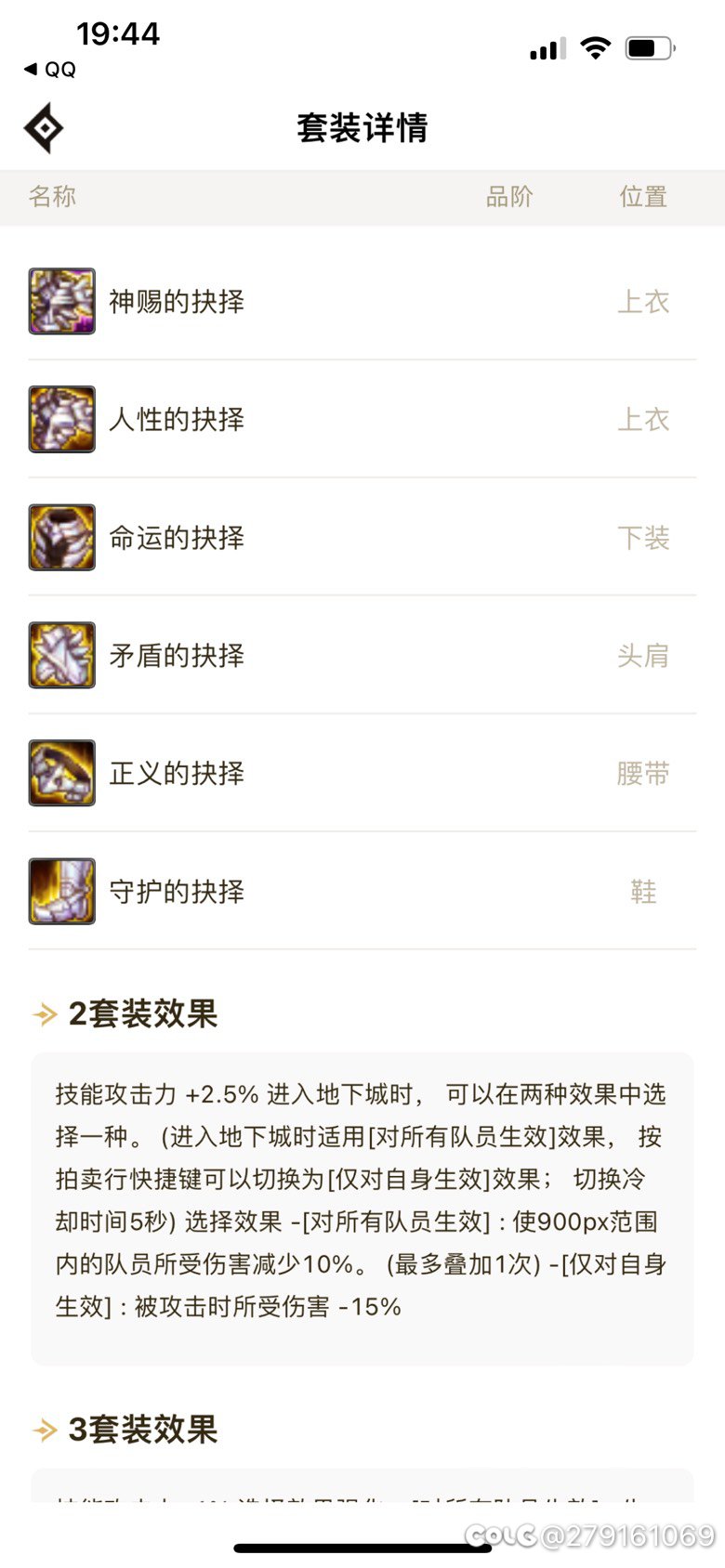Open the 矛盾的抉择 shoulder icon
The image size is (725, 1568).
[61, 655]
